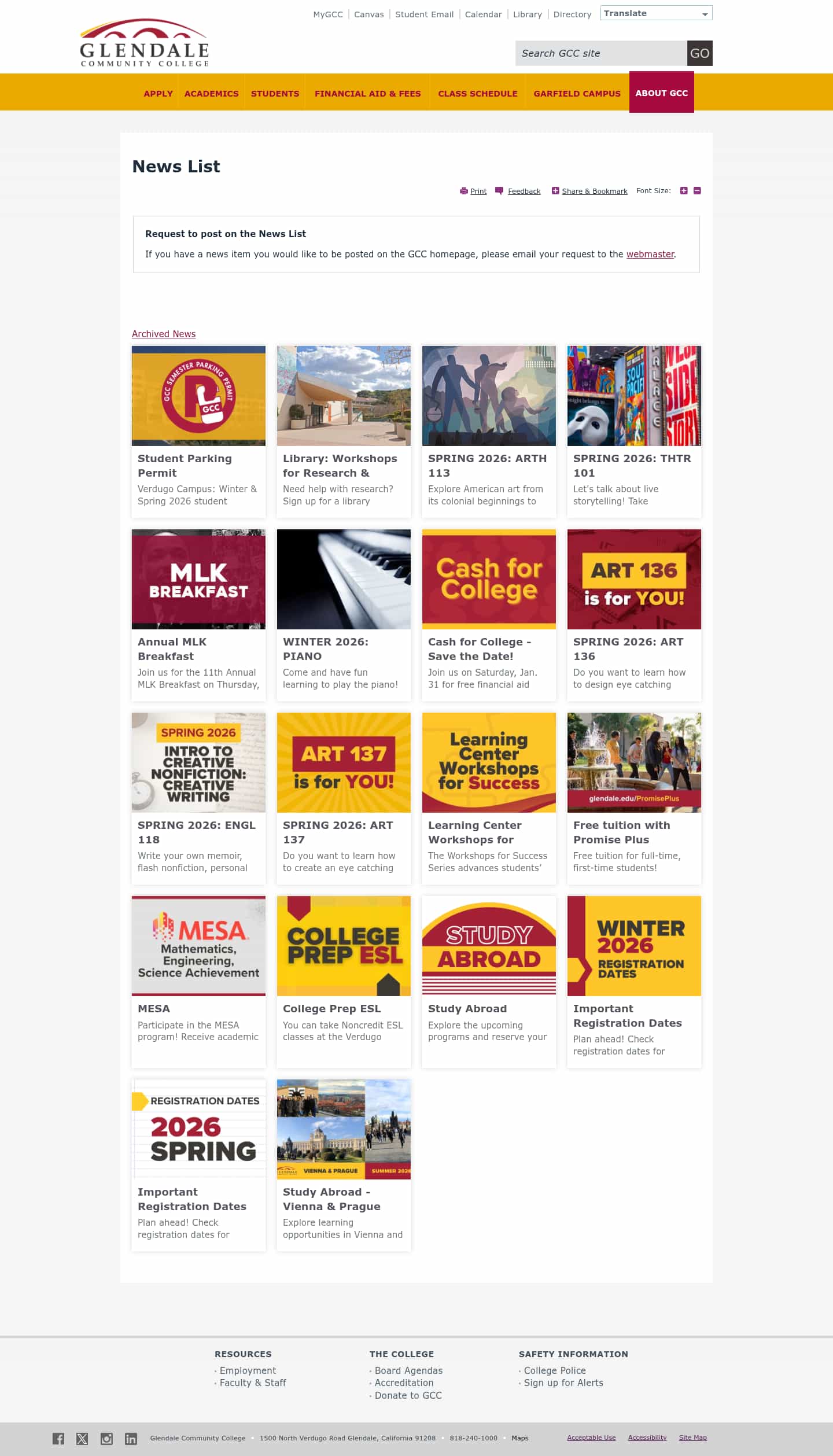Image resolution: width=833 pixels, height=1456 pixels.
Task: Open Study Abroad - Vienna & Prague card
Action: pos(344,1164)
